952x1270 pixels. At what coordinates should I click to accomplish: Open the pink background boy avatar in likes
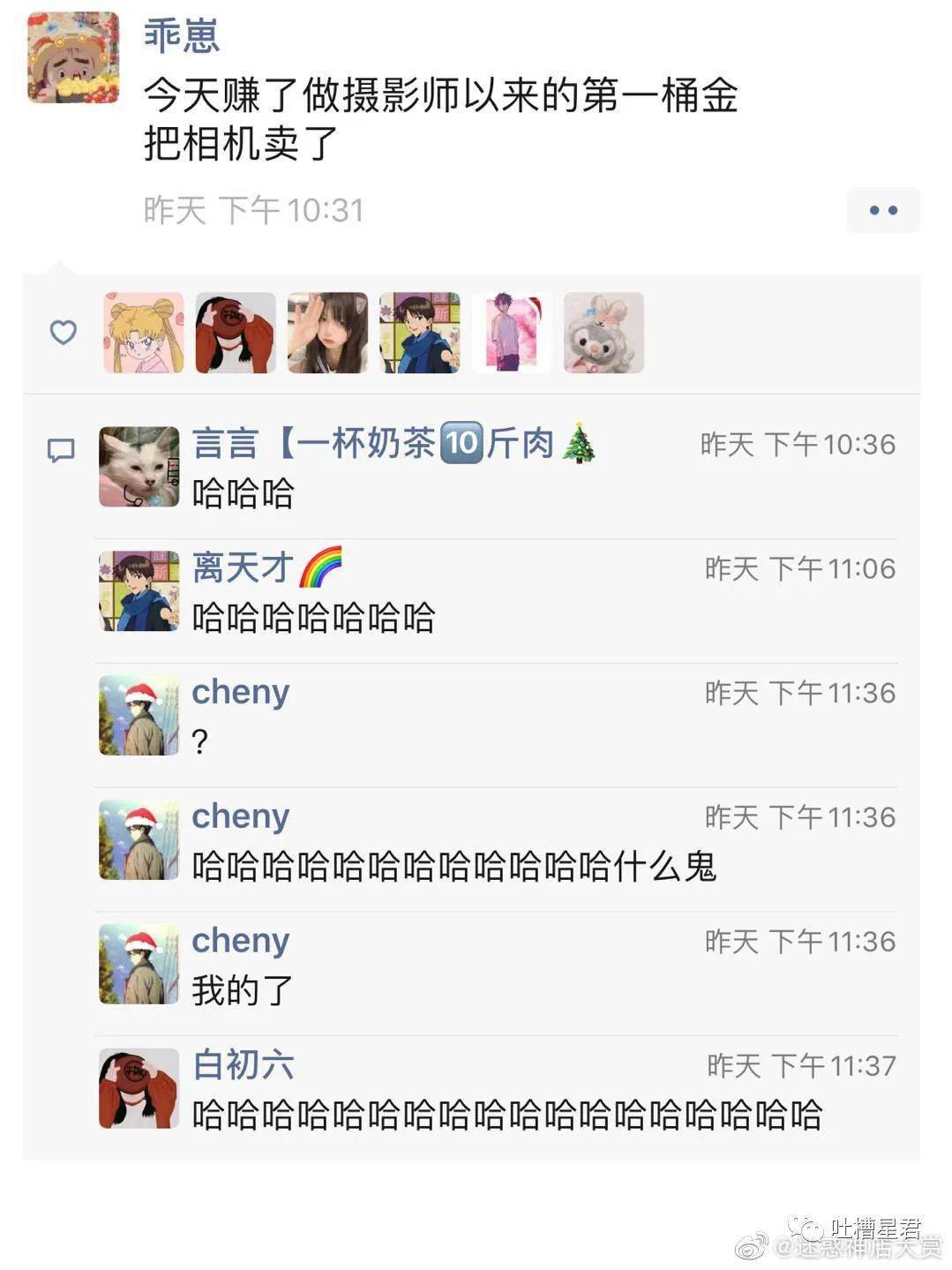pyautogui.click(x=512, y=333)
